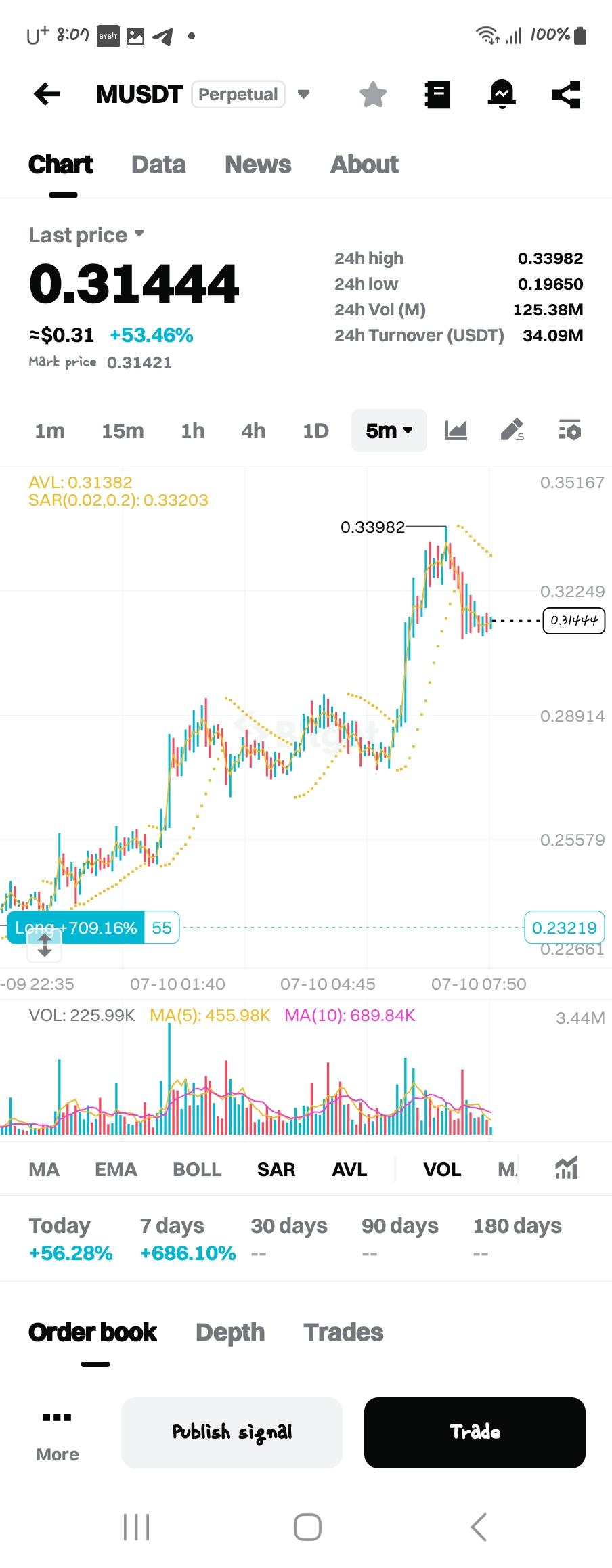Switch to the Data tab
Image resolution: width=612 pixels, height=1568 pixels.
point(158,165)
